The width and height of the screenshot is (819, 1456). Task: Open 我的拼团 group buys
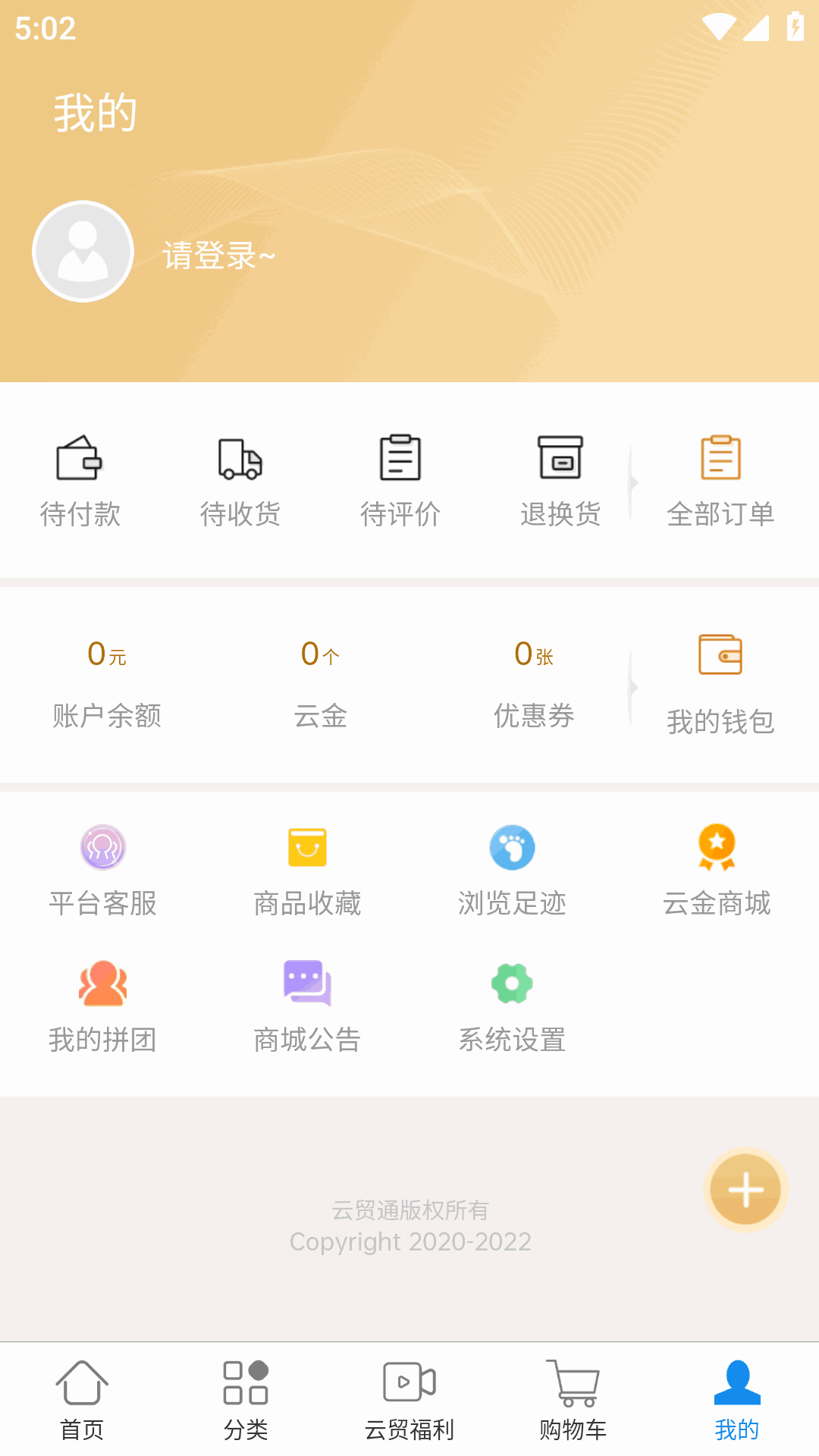click(103, 1006)
